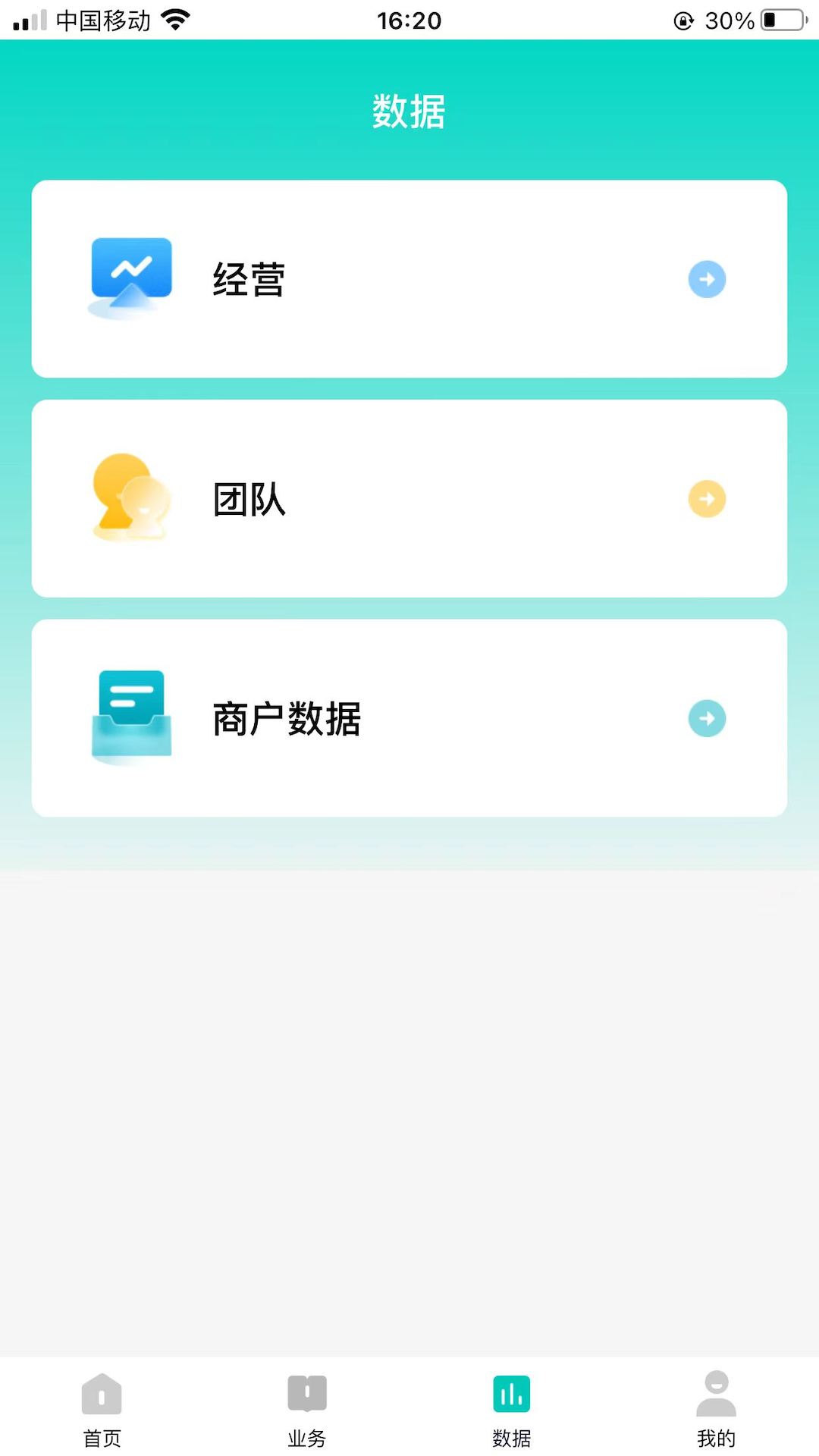The width and height of the screenshot is (819, 1456).
Task: Open the 经营 card
Action: pos(409,278)
